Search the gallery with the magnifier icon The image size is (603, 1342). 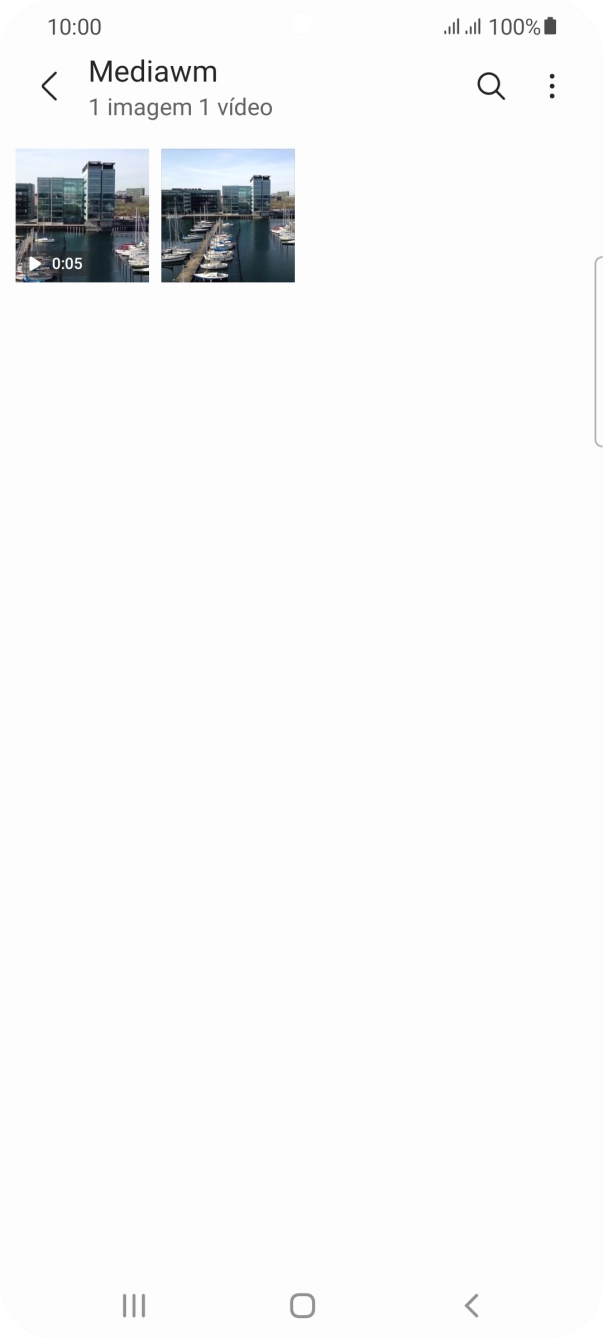[491, 87]
